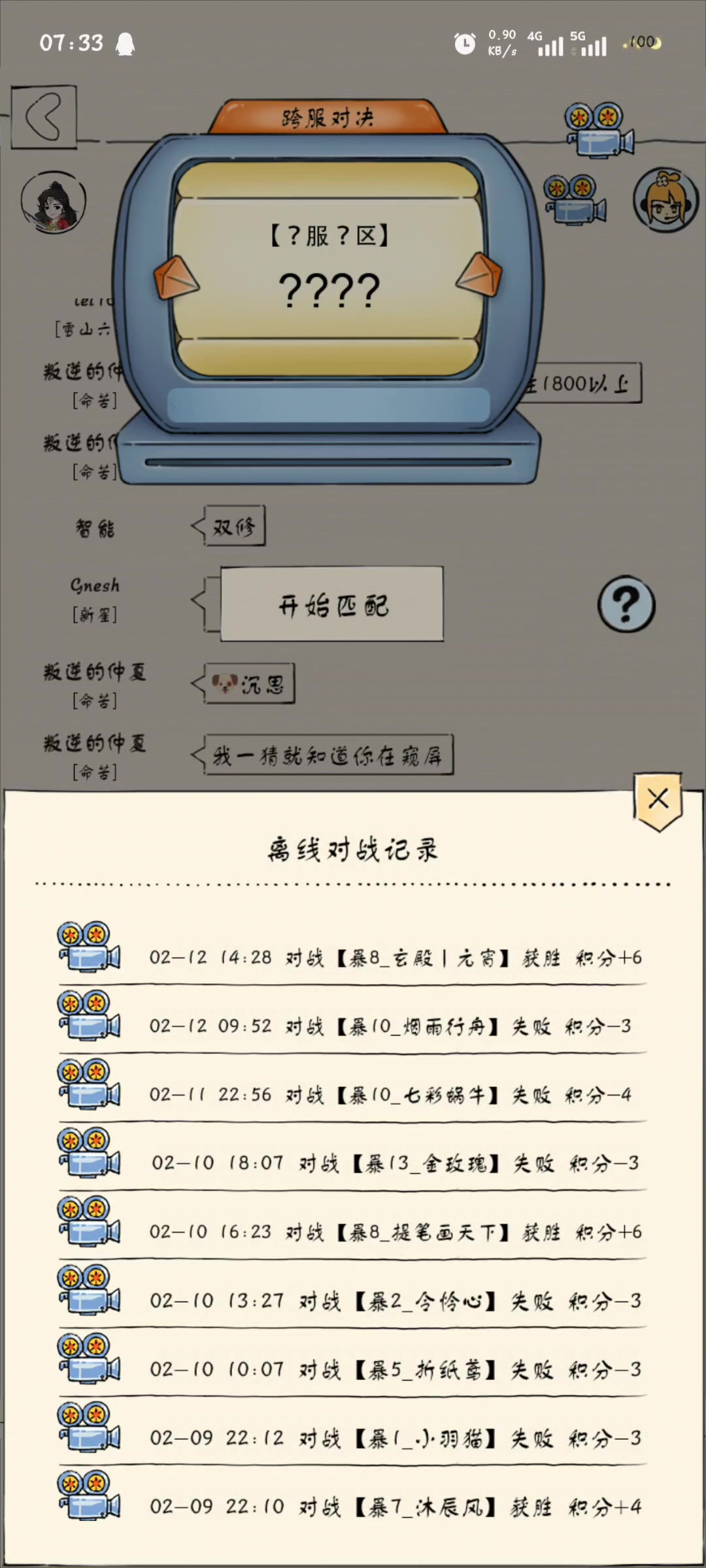The height and width of the screenshot is (1568, 706).
Task: Play replay of match versus 暴10_七彩蜗牛
Action: click(x=89, y=1084)
